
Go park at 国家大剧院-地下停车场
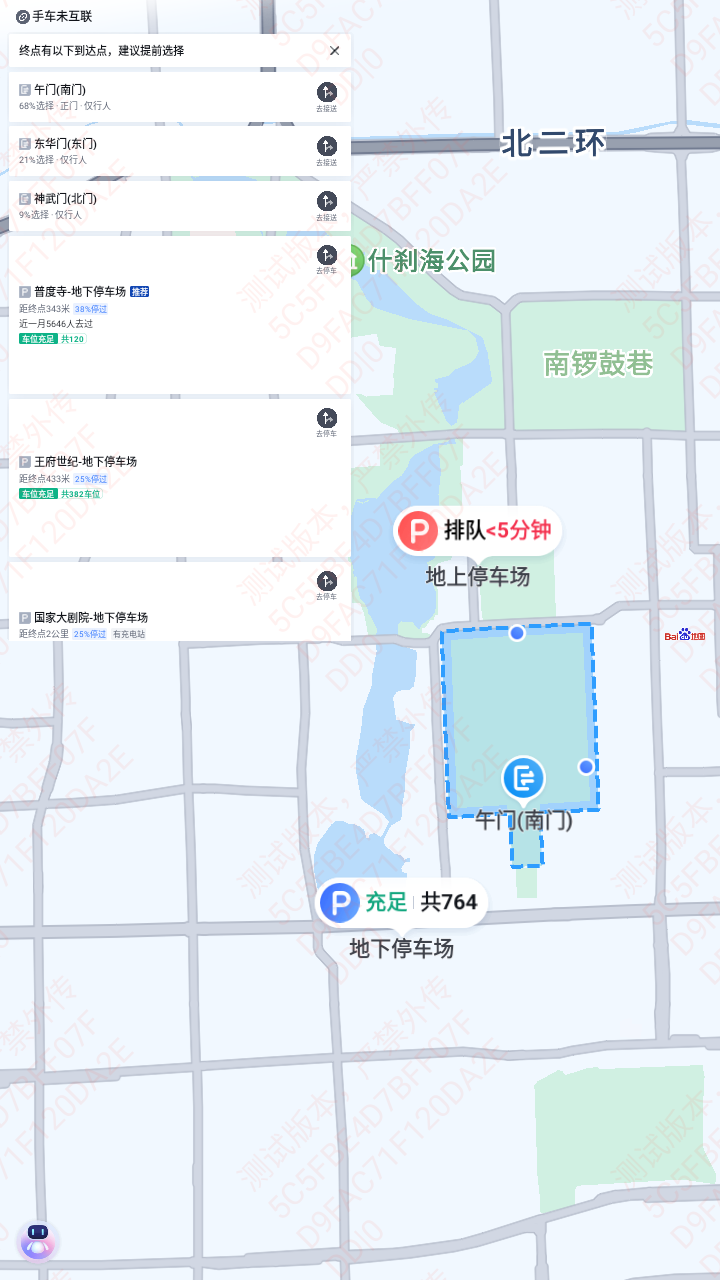coord(327,585)
